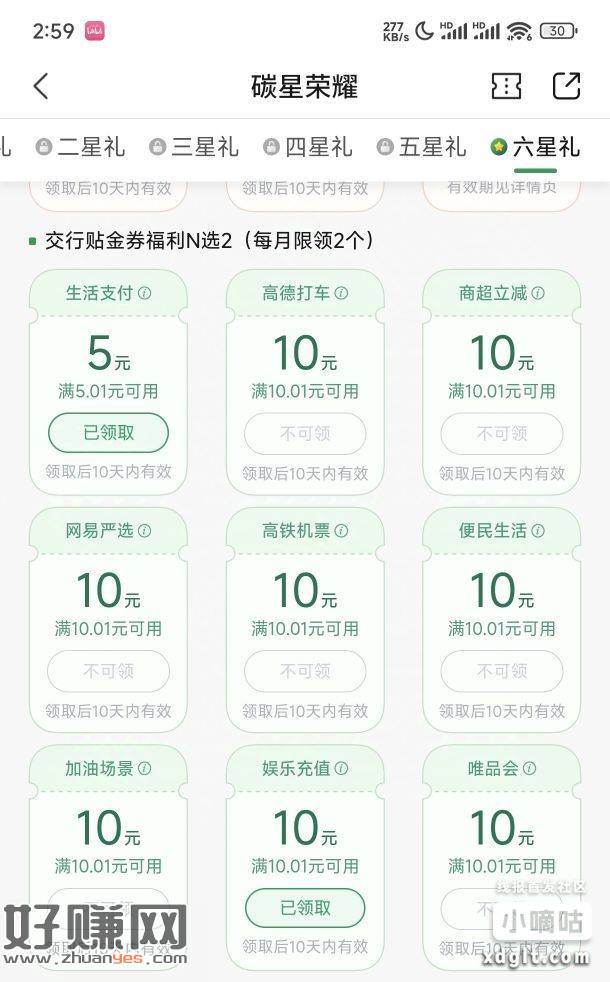This screenshot has height=982, width=610.
Task: Select the 四星礼 tab
Action: tap(307, 147)
